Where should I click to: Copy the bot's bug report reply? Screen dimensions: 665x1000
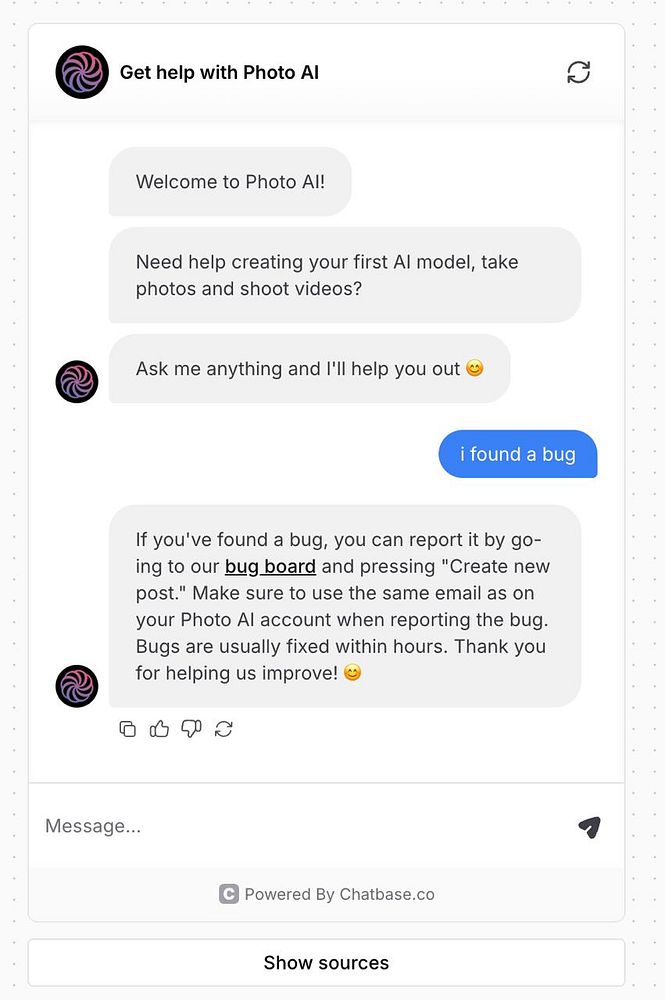pos(127,729)
